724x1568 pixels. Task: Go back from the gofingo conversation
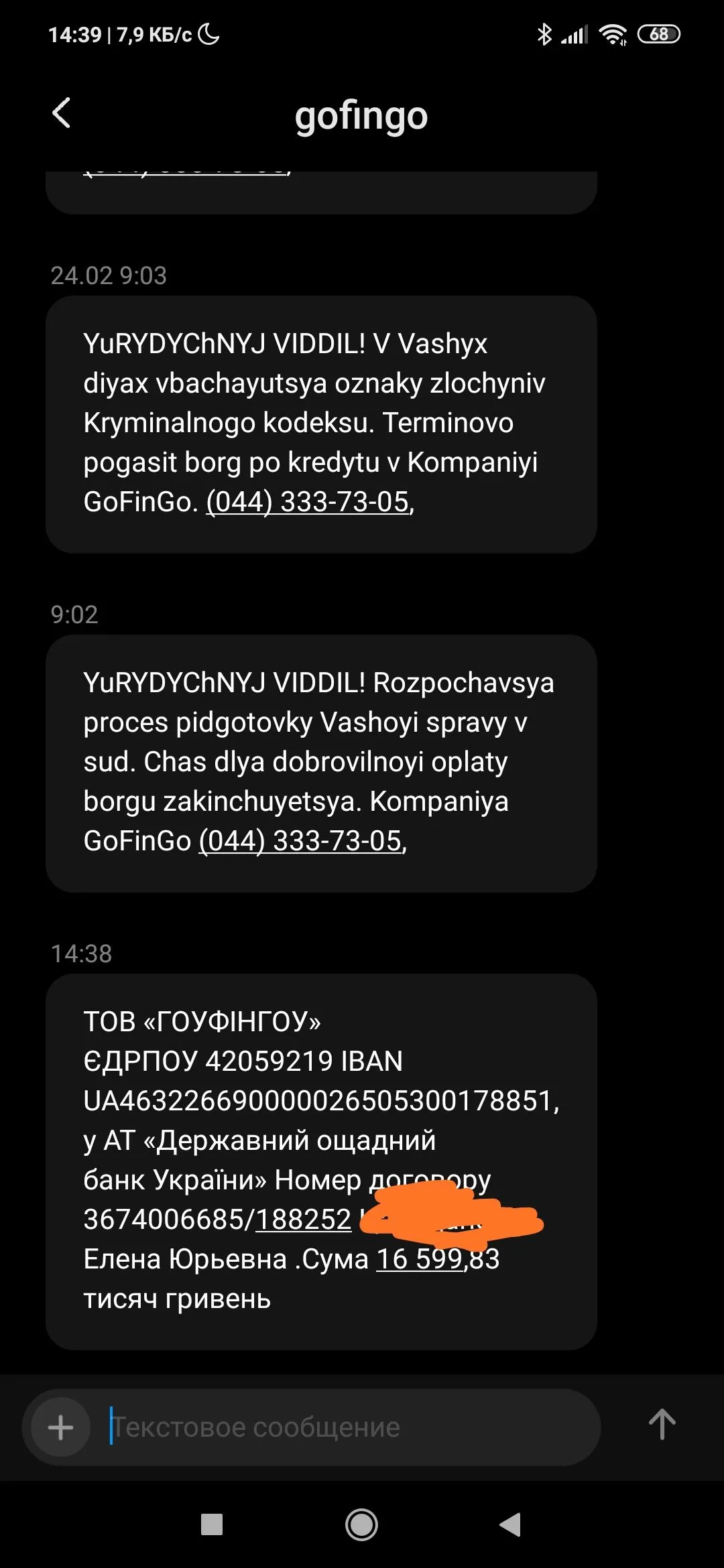point(62,113)
